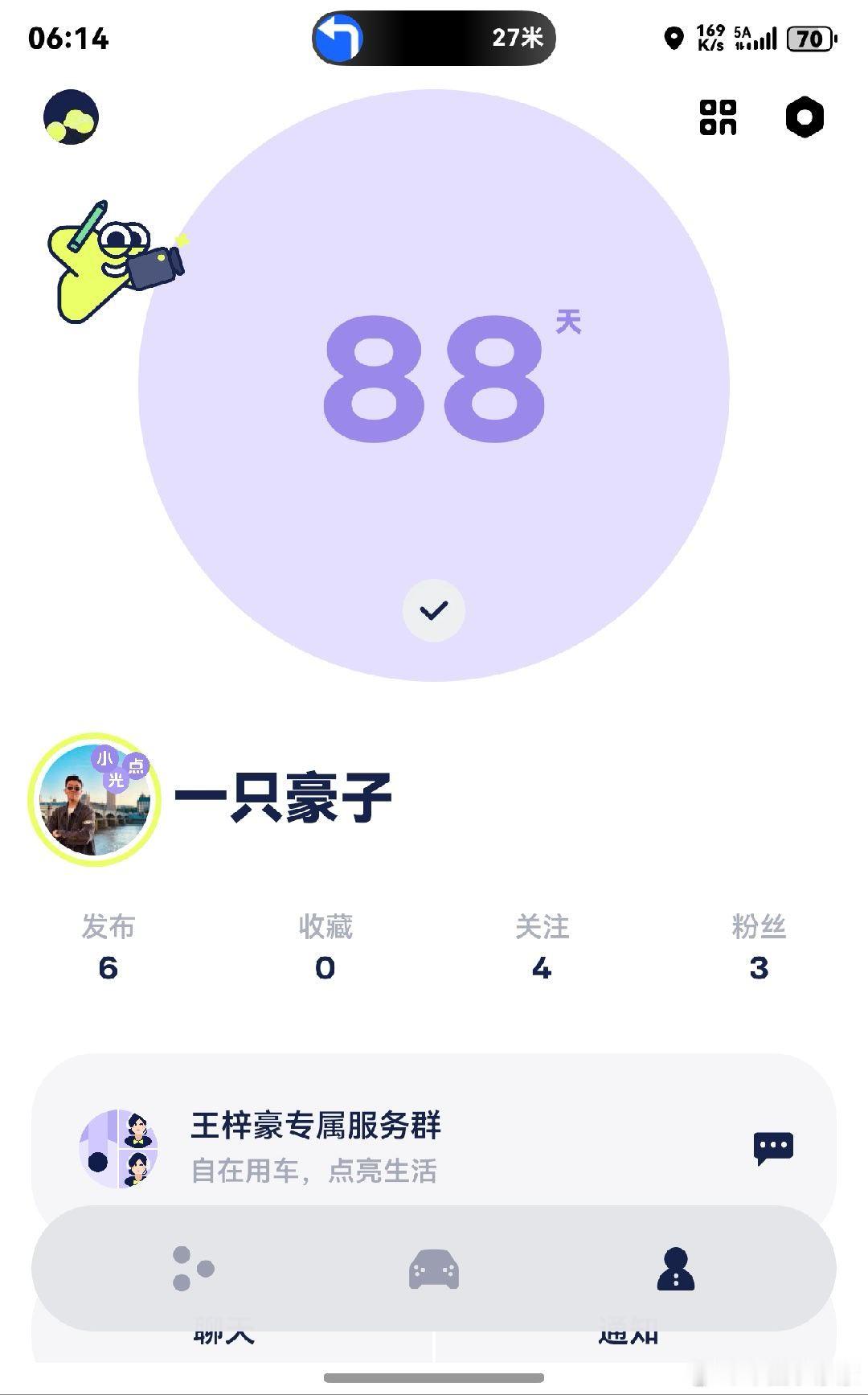View the 发布 posts count
The image size is (868, 1395).
tap(108, 947)
